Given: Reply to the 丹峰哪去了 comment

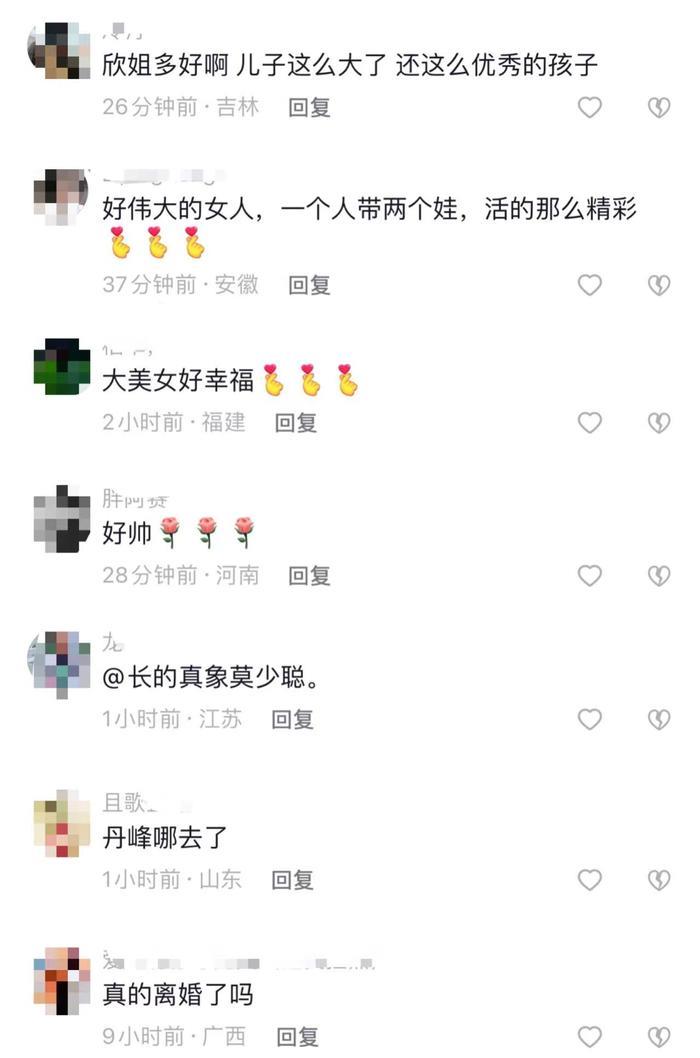Looking at the screenshot, I should 293,880.
